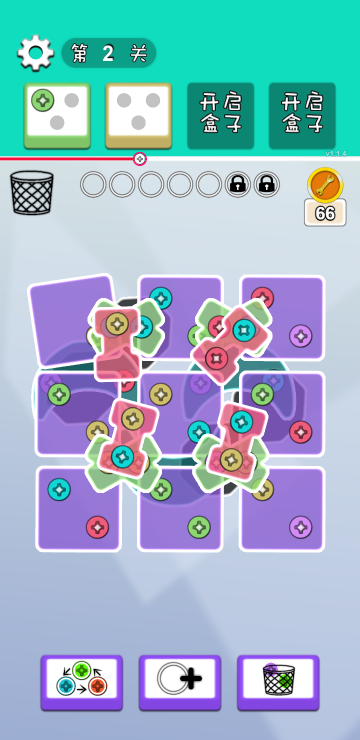
Task: Tap the wire trash bin icon
Action: click(32, 193)
